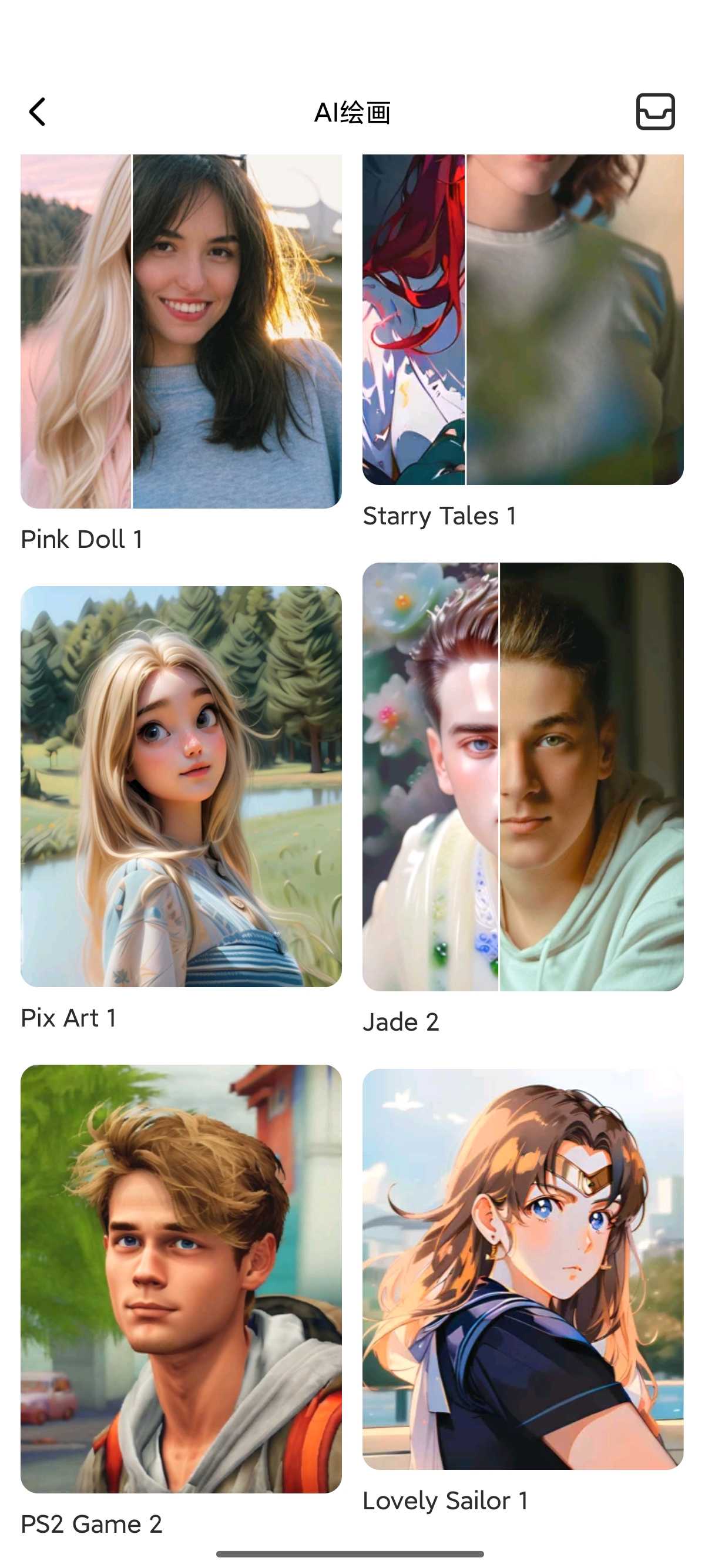Screen dimensions: 705x1568
Task: Open the inbox tray icon
Action: (x=655, y=112)
